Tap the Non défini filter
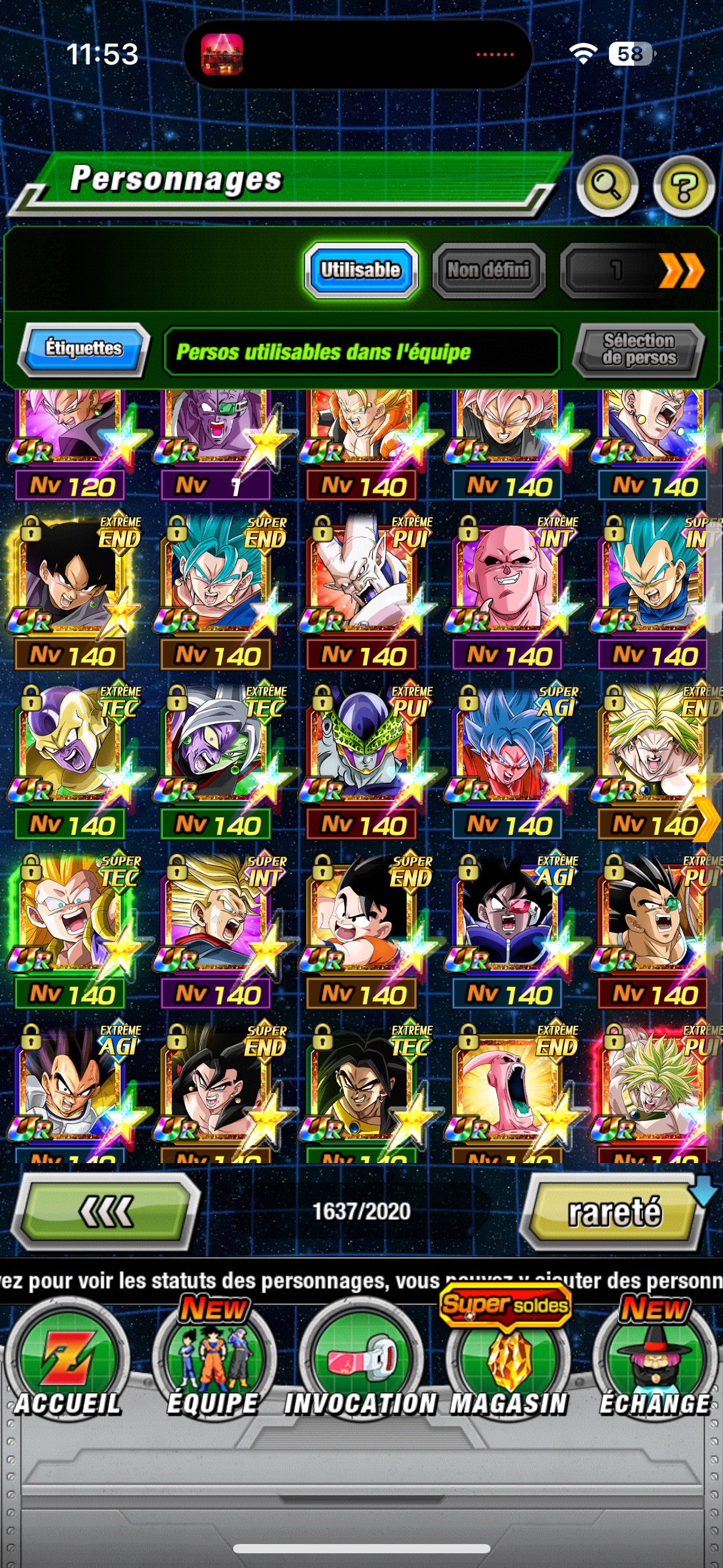Screen dimensions: 723x1568 click(x=488, y=270)
